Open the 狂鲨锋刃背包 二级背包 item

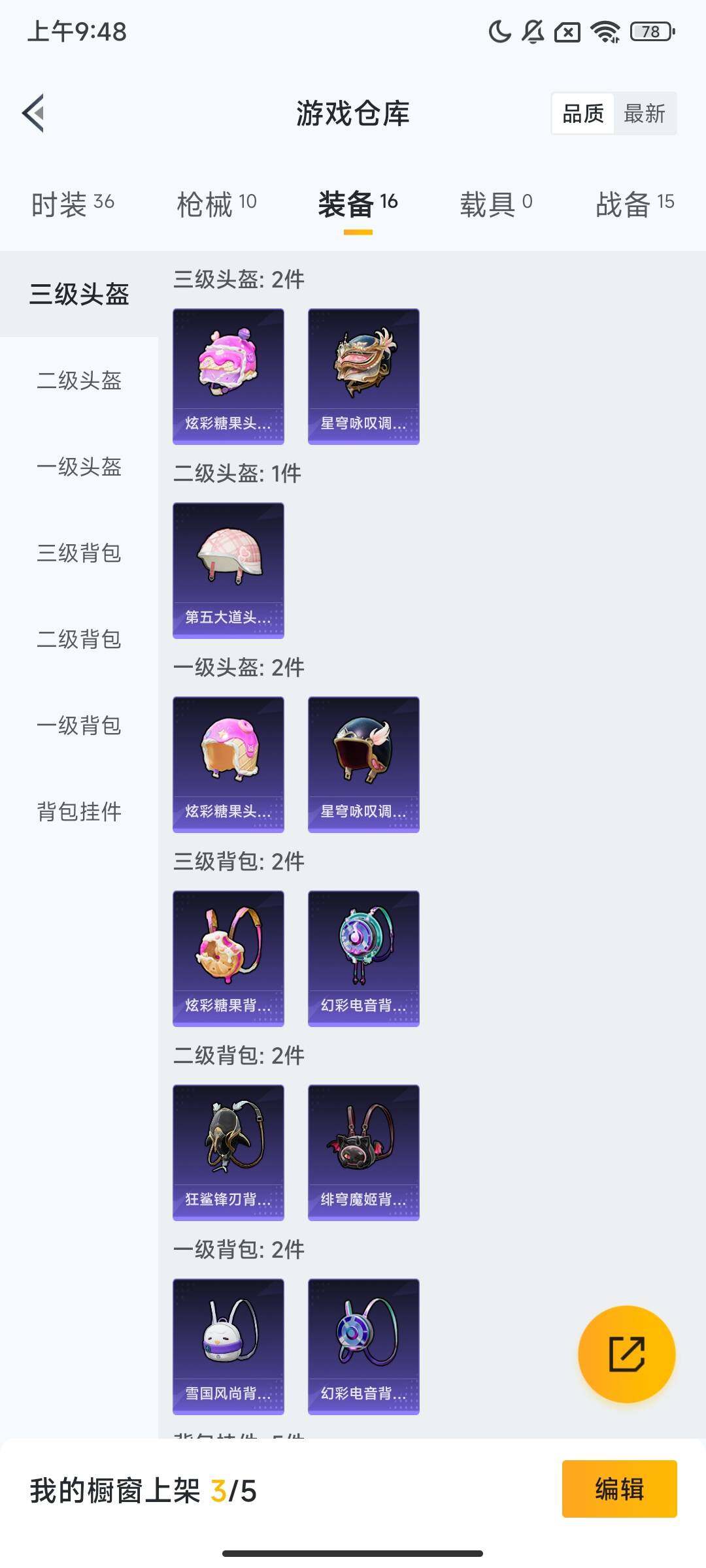point(227,1151)
